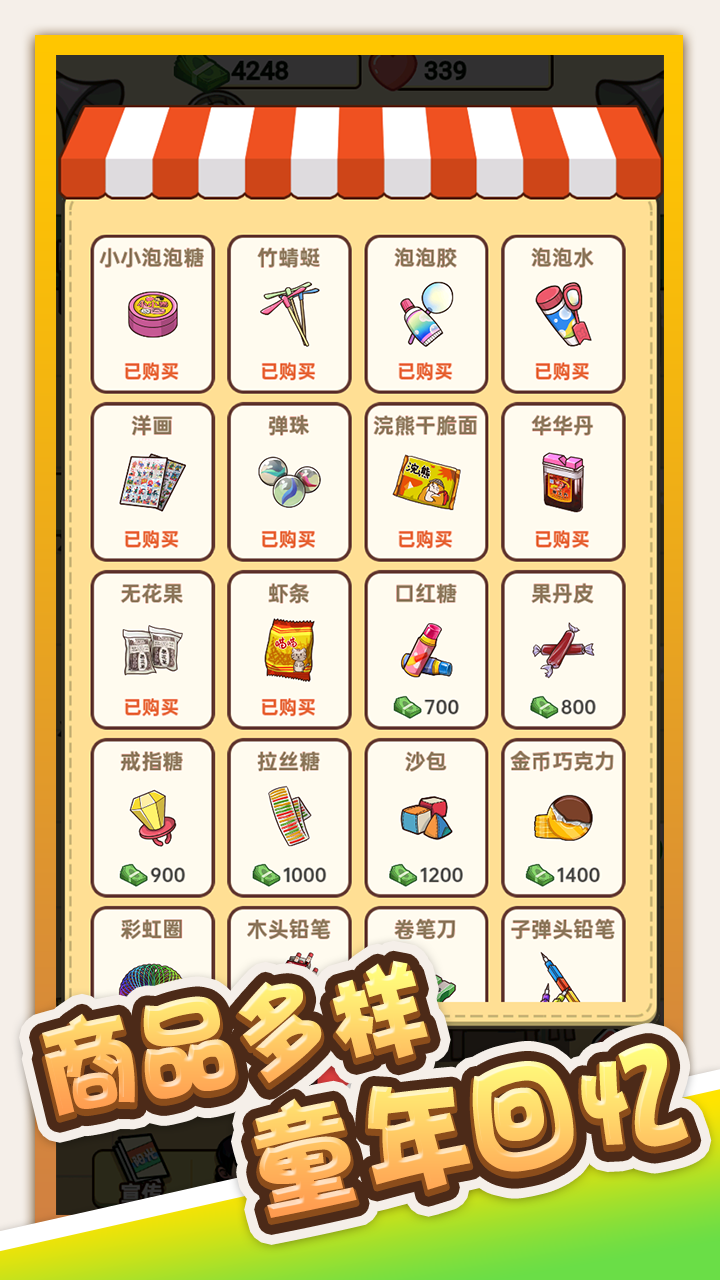Purchase 拉丝糖 for 1000 coins
Image resolution: width=720 pixels, height=1280 pixels.
coord(289,873)
